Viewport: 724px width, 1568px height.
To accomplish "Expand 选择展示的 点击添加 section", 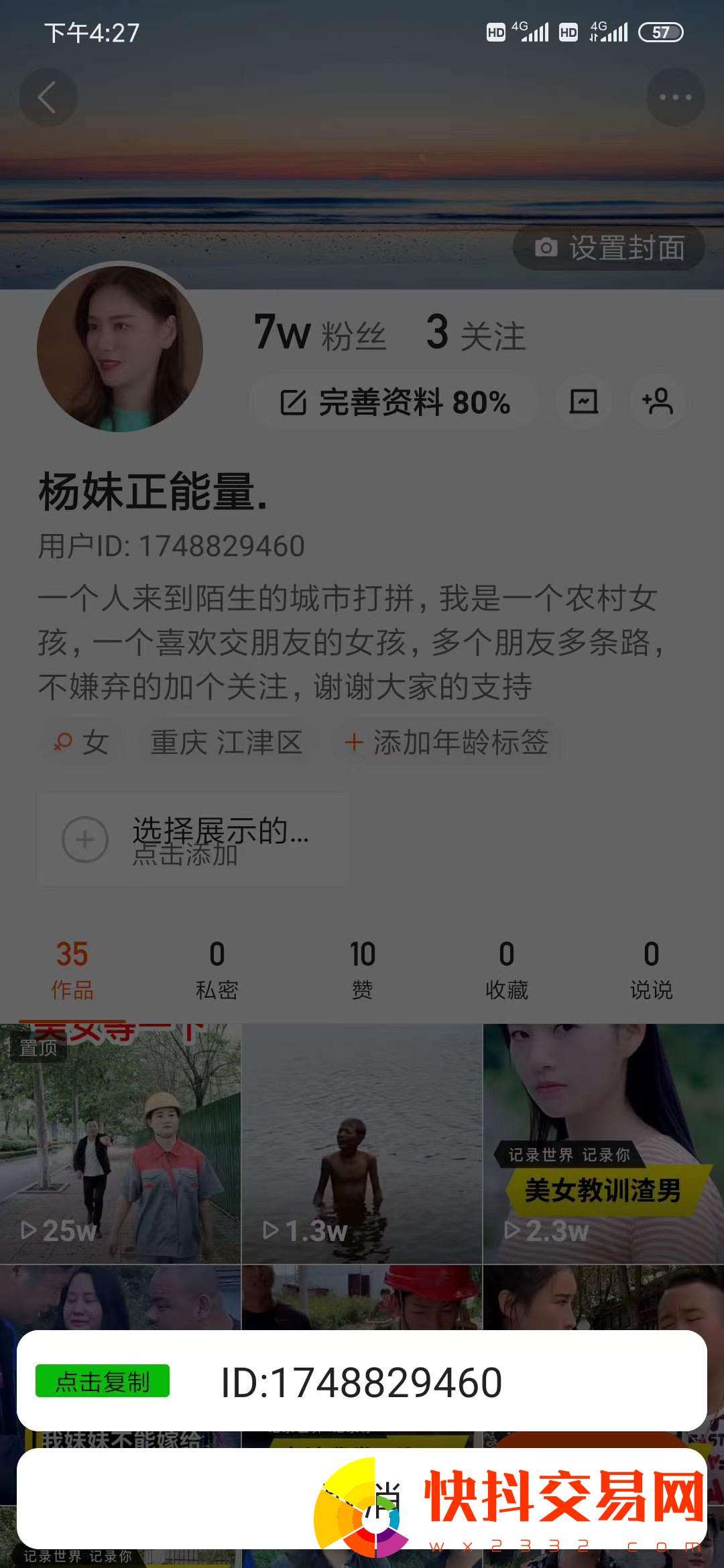I will pos(194,838).
